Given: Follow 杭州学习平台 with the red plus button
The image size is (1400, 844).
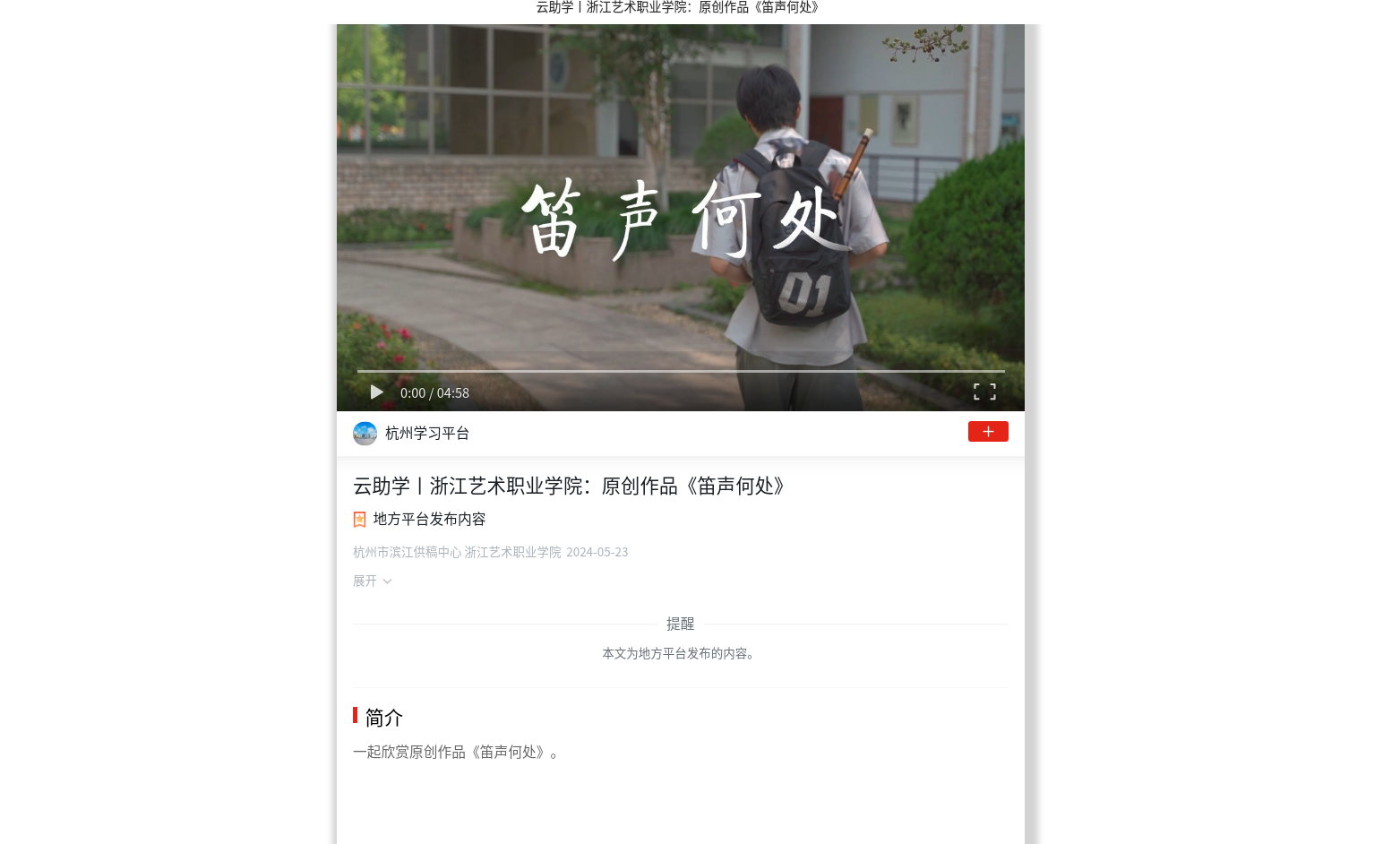Looking at the screenshot, I should point(988,432).
